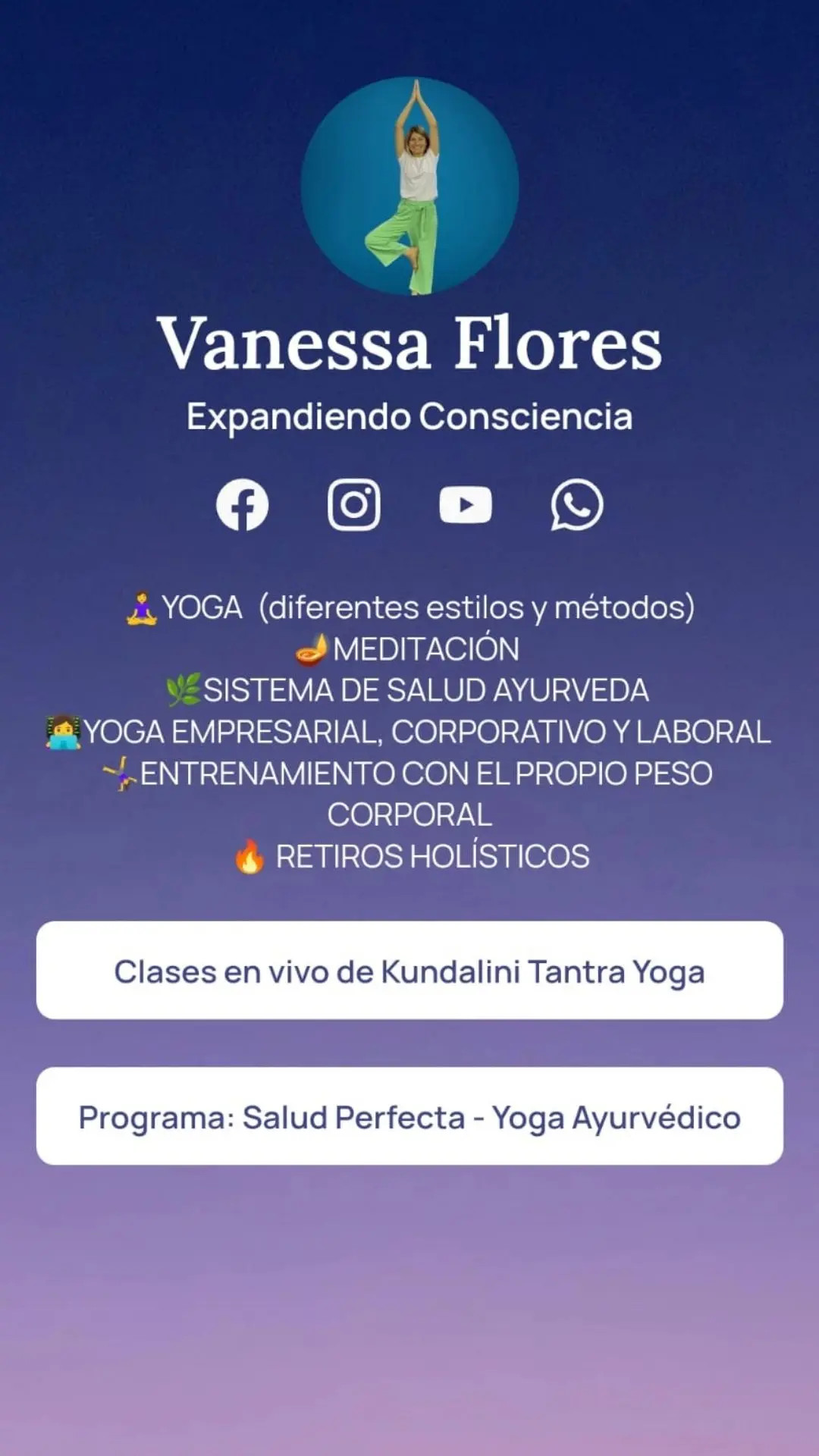Open Clases en vivo de Kundalini Tantra Yoga
This screenshot has width=819, height=1456.
coord(409,971)
